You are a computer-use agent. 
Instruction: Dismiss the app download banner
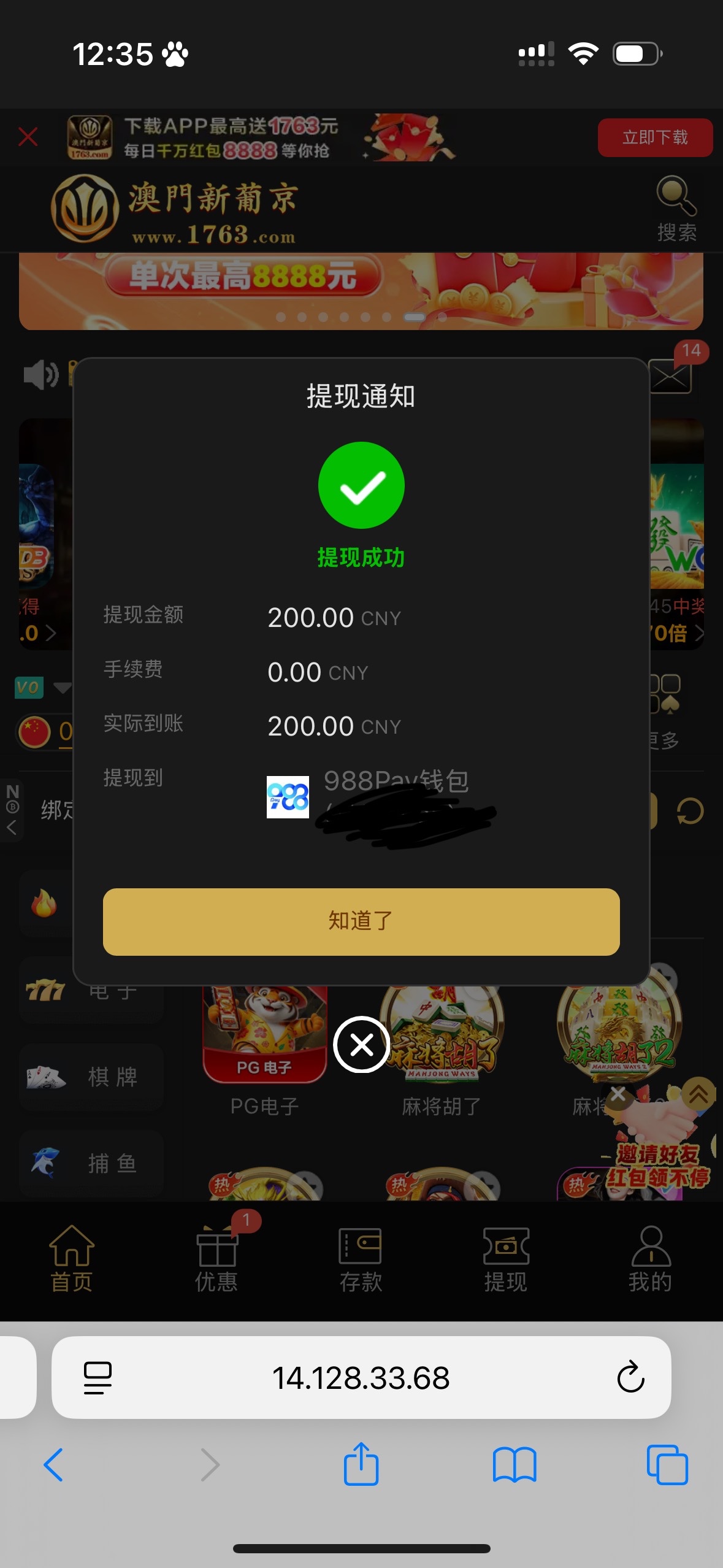point(28,137)
